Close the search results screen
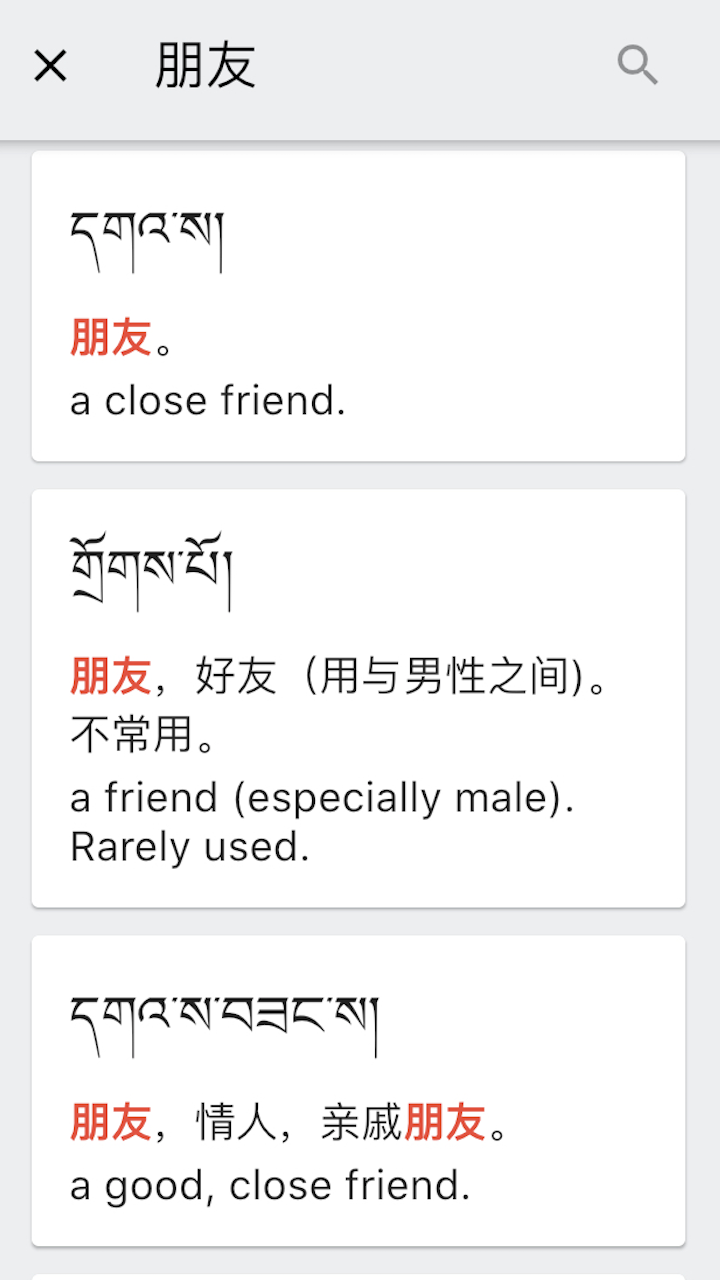The image size is (720, 1280). point(50,67)
